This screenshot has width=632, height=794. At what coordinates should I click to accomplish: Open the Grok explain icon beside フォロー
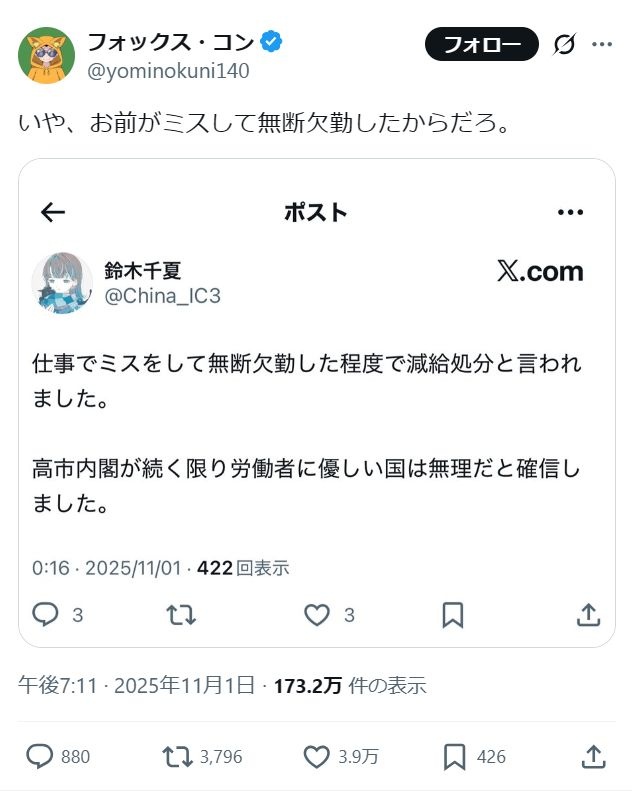click(564, 44)
